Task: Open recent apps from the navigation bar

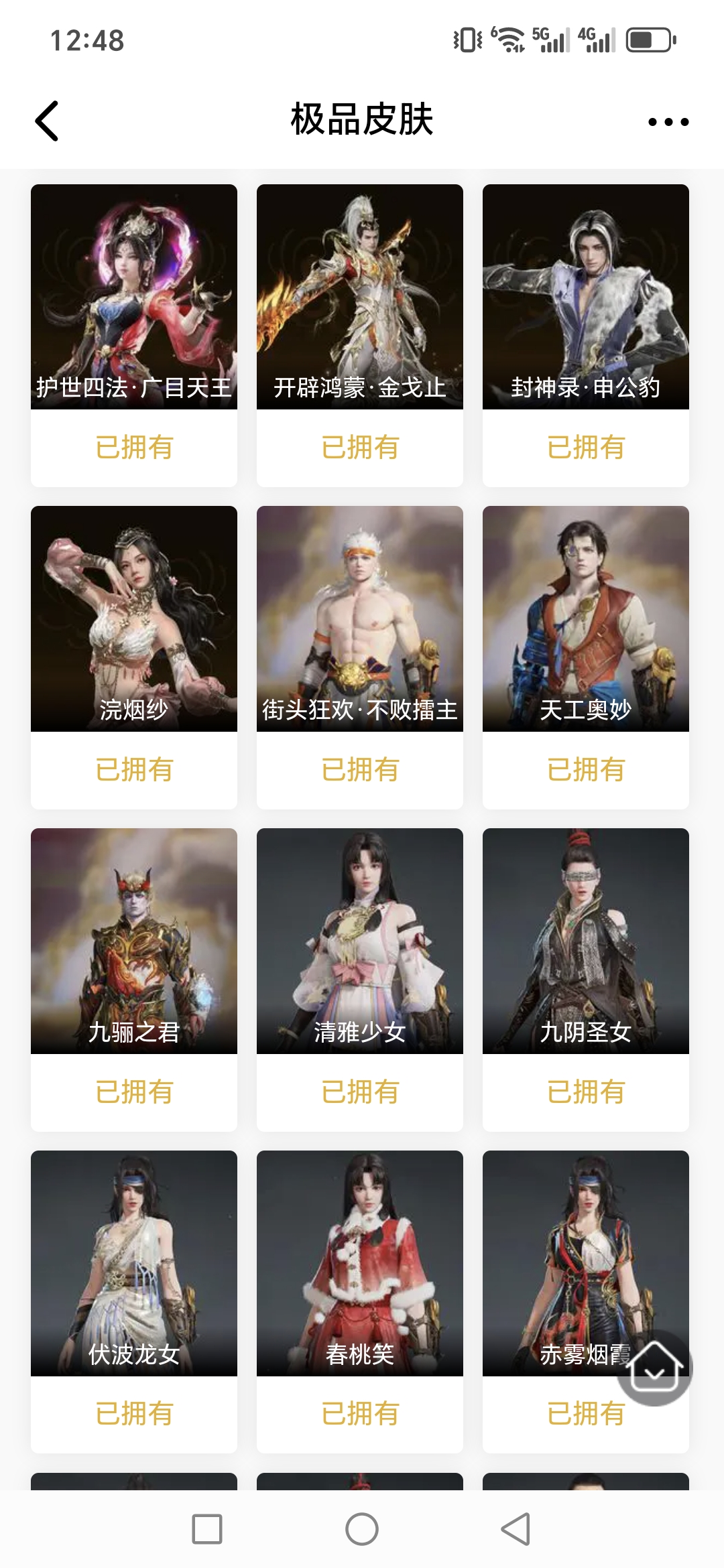Action: [x=207, y=1529]
